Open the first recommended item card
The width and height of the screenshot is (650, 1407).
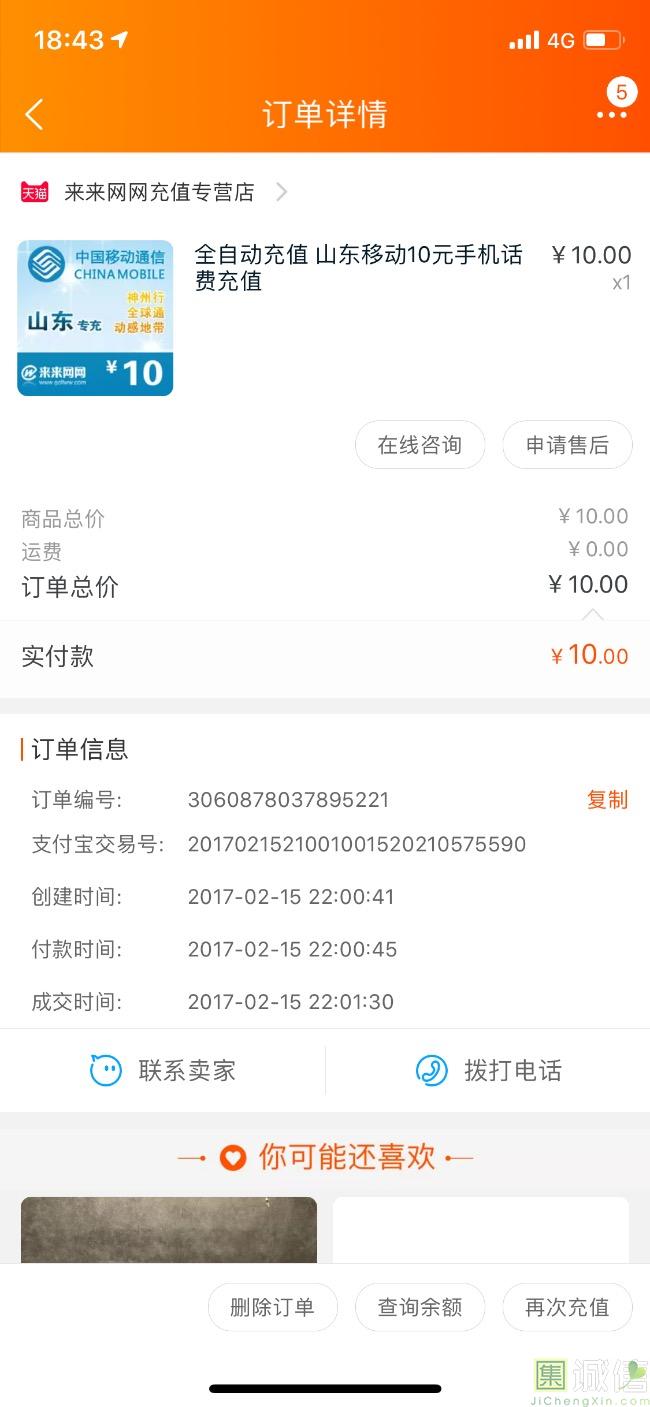[x=169, y=1230]
